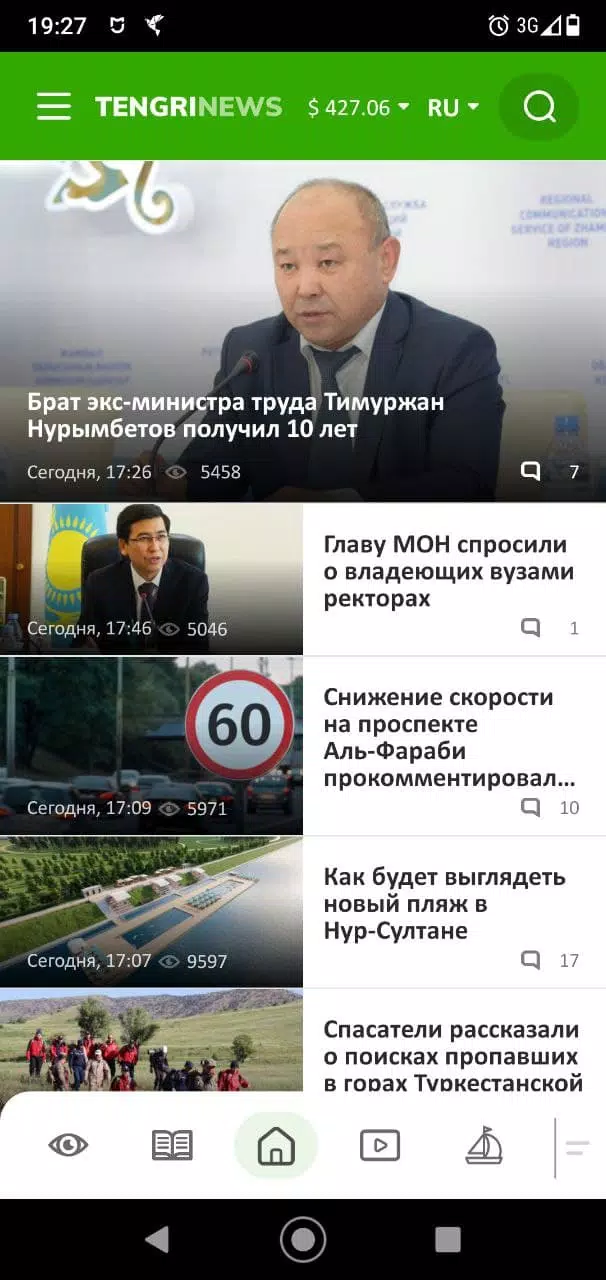606x1280 pixels.
Task: Switch to the sailboat tab
Action: 484,1145
